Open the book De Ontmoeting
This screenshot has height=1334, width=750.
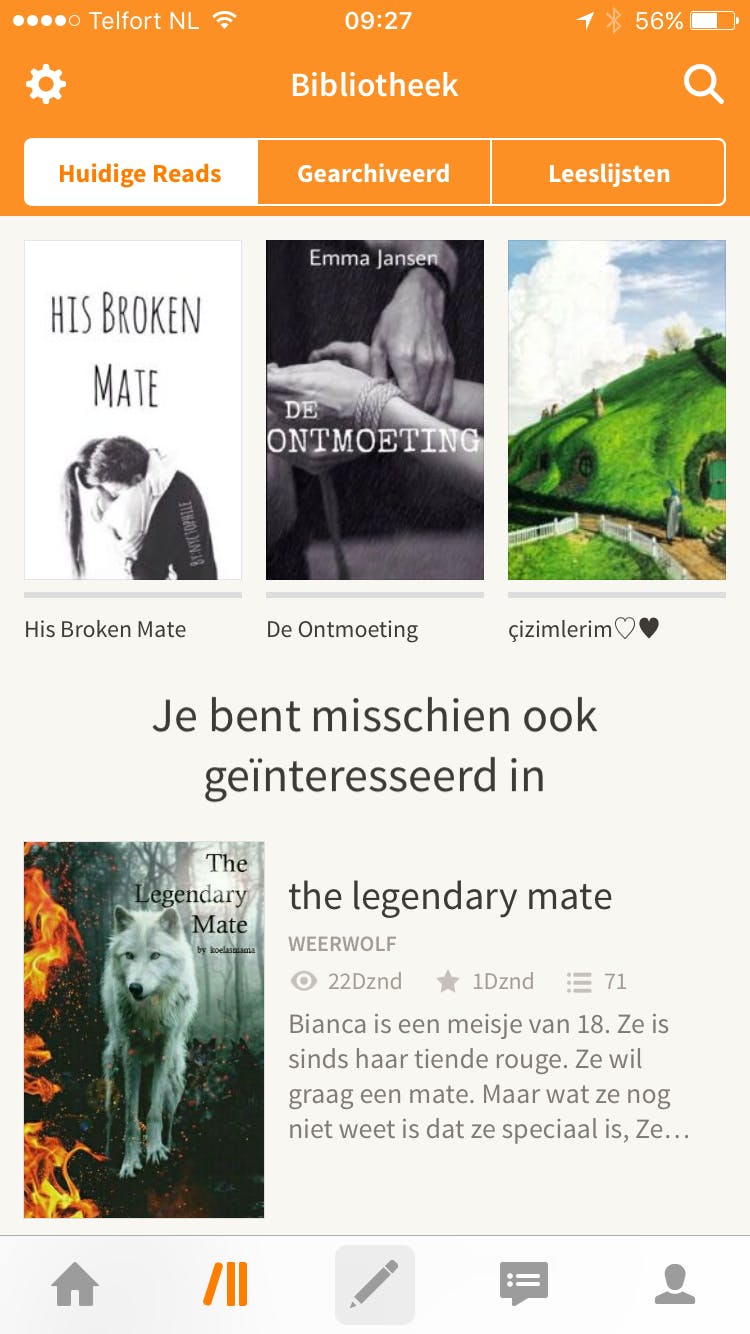pyautogui.click(x=375, y=410)
